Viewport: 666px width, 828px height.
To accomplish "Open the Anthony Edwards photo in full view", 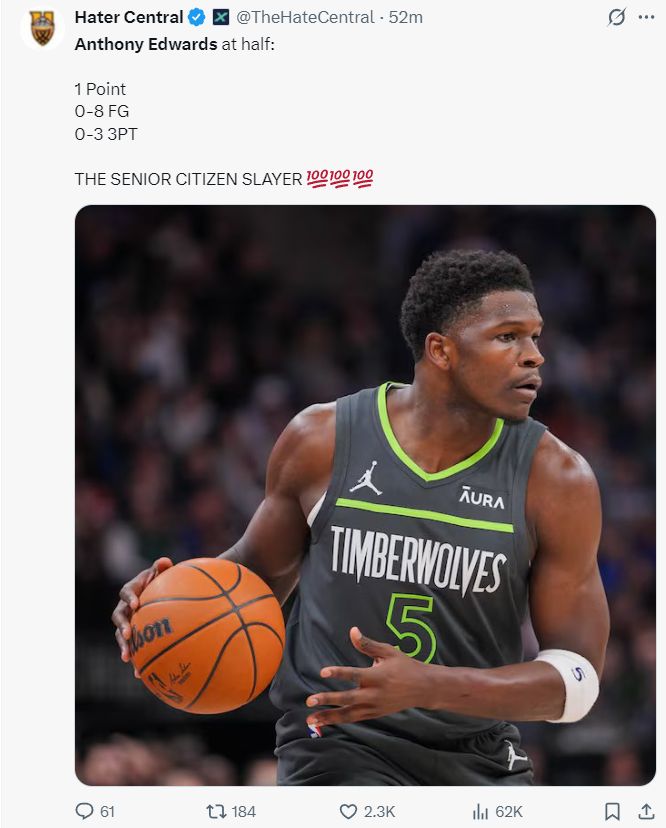I will [365, 495].
